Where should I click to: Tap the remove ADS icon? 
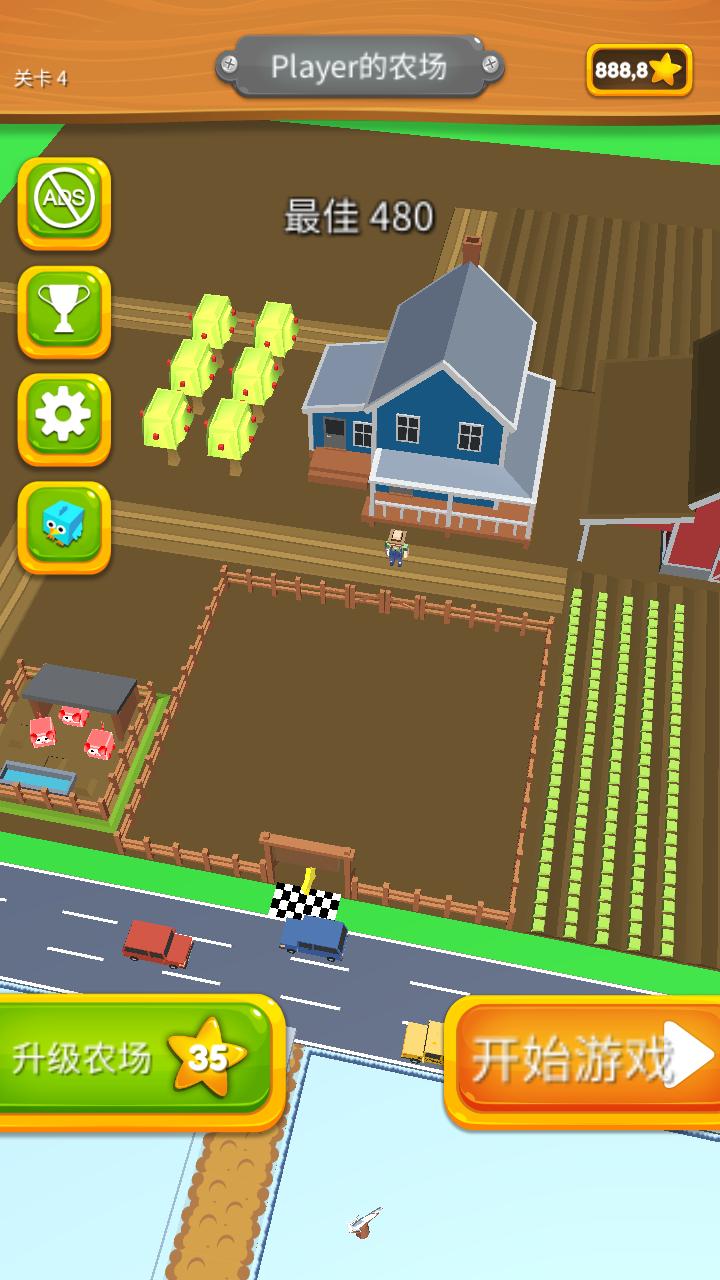coord(64,201)
